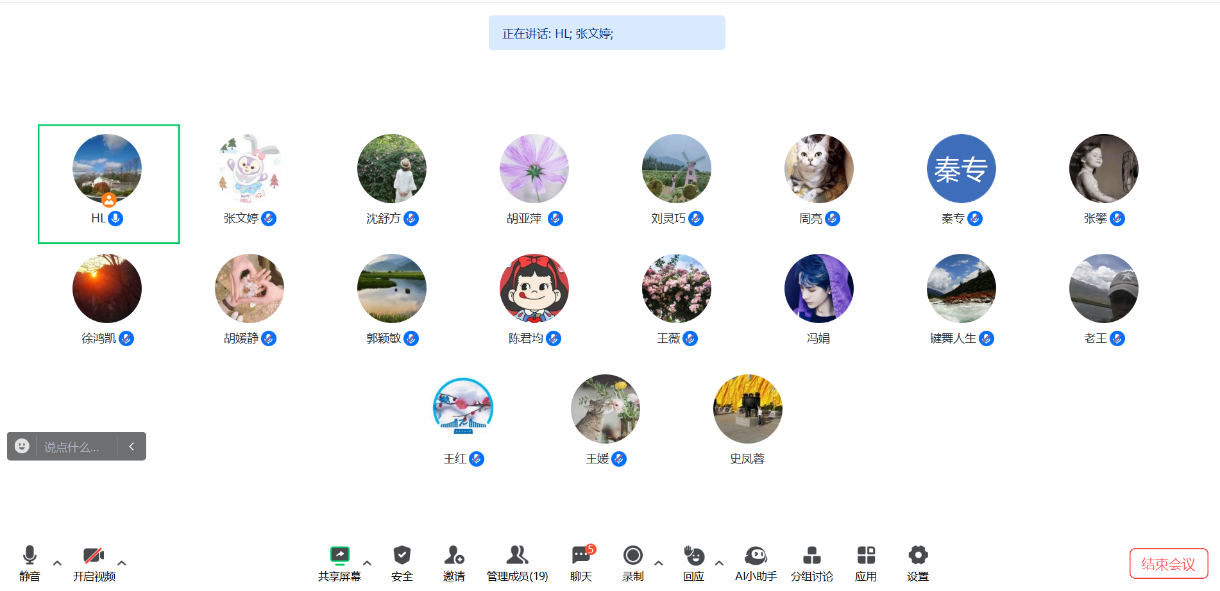The width and height of the screenshot is (1220, 591).
Task: Turn on video with 开启视频
Action: (x=94, y=562)
